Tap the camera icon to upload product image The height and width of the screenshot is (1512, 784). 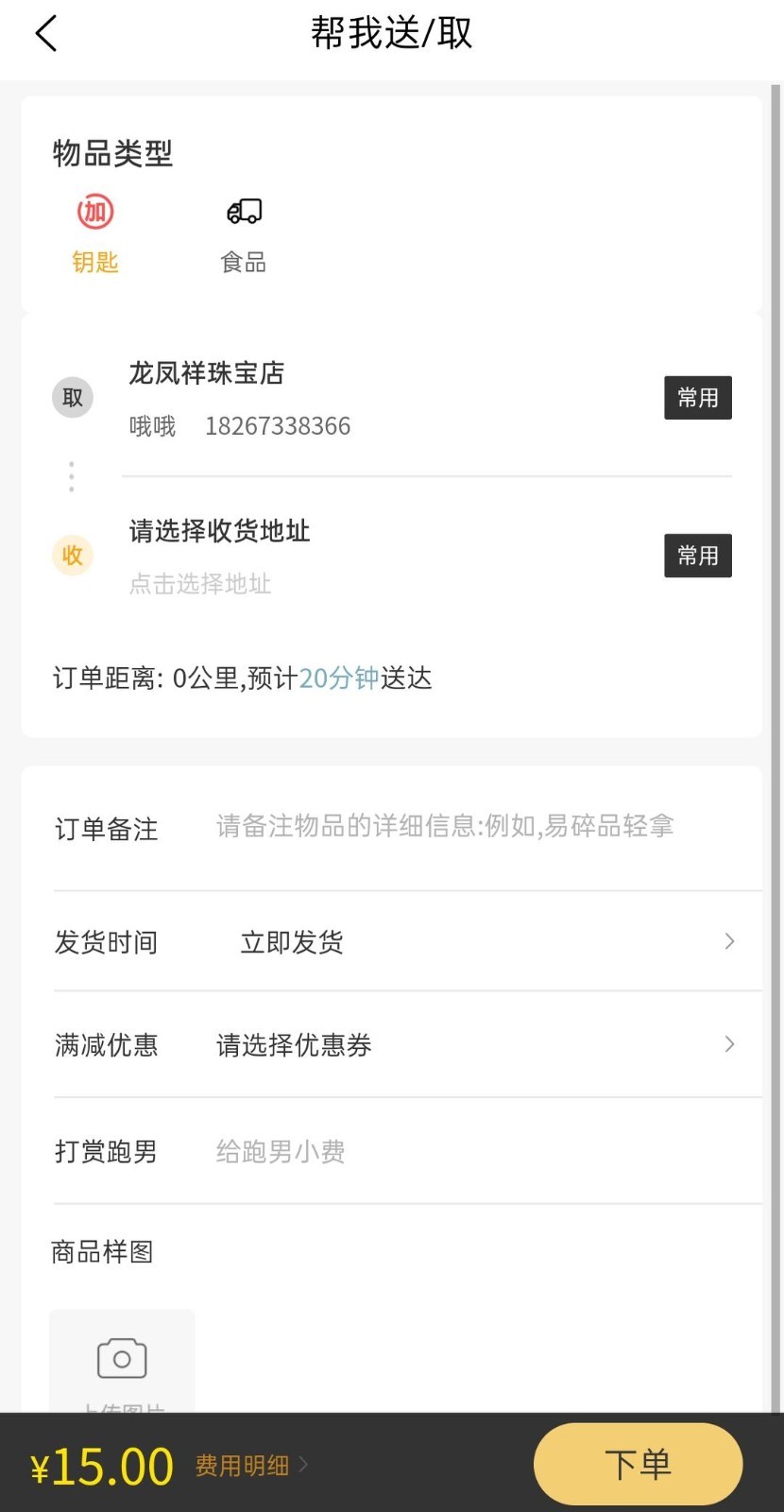(x=121, y=1357)
